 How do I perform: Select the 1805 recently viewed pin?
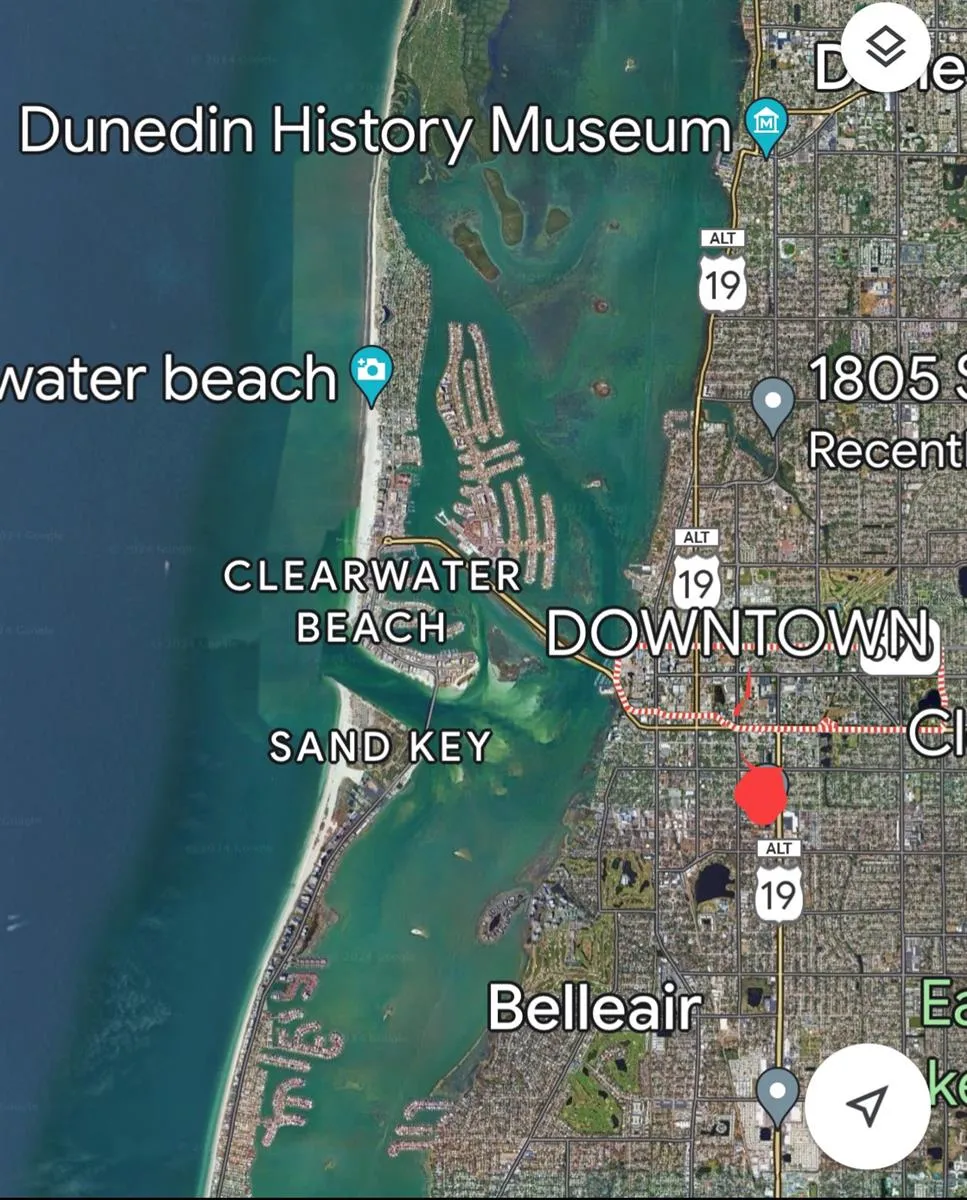point(773,404)
